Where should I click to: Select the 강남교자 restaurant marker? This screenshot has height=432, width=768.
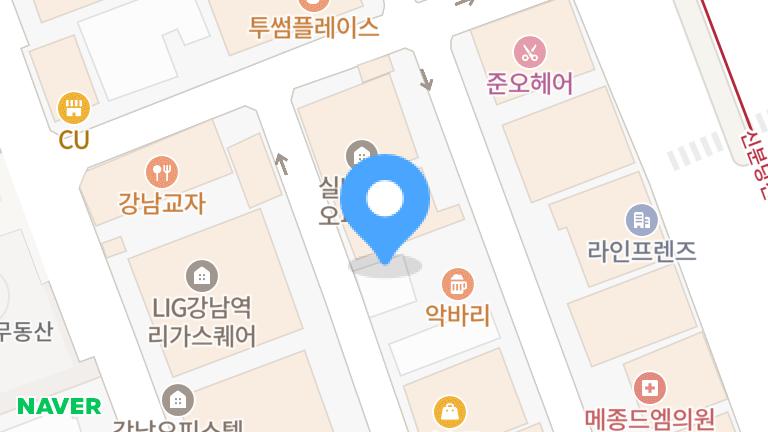(x=160, y=172)
